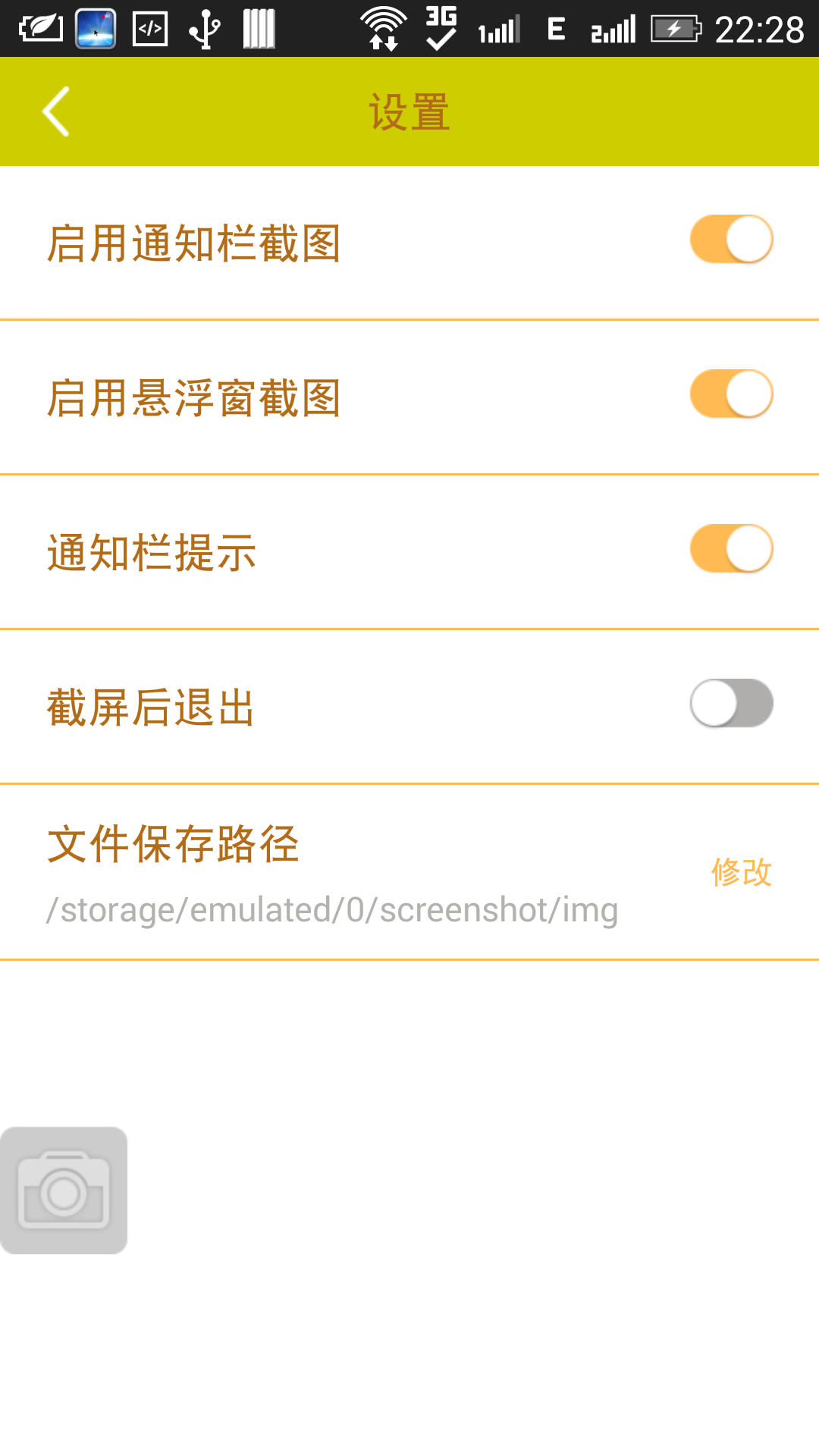Enable 截屏后退出 switch
Viewport: 819px width, 1456px height.
coord(731,704)
